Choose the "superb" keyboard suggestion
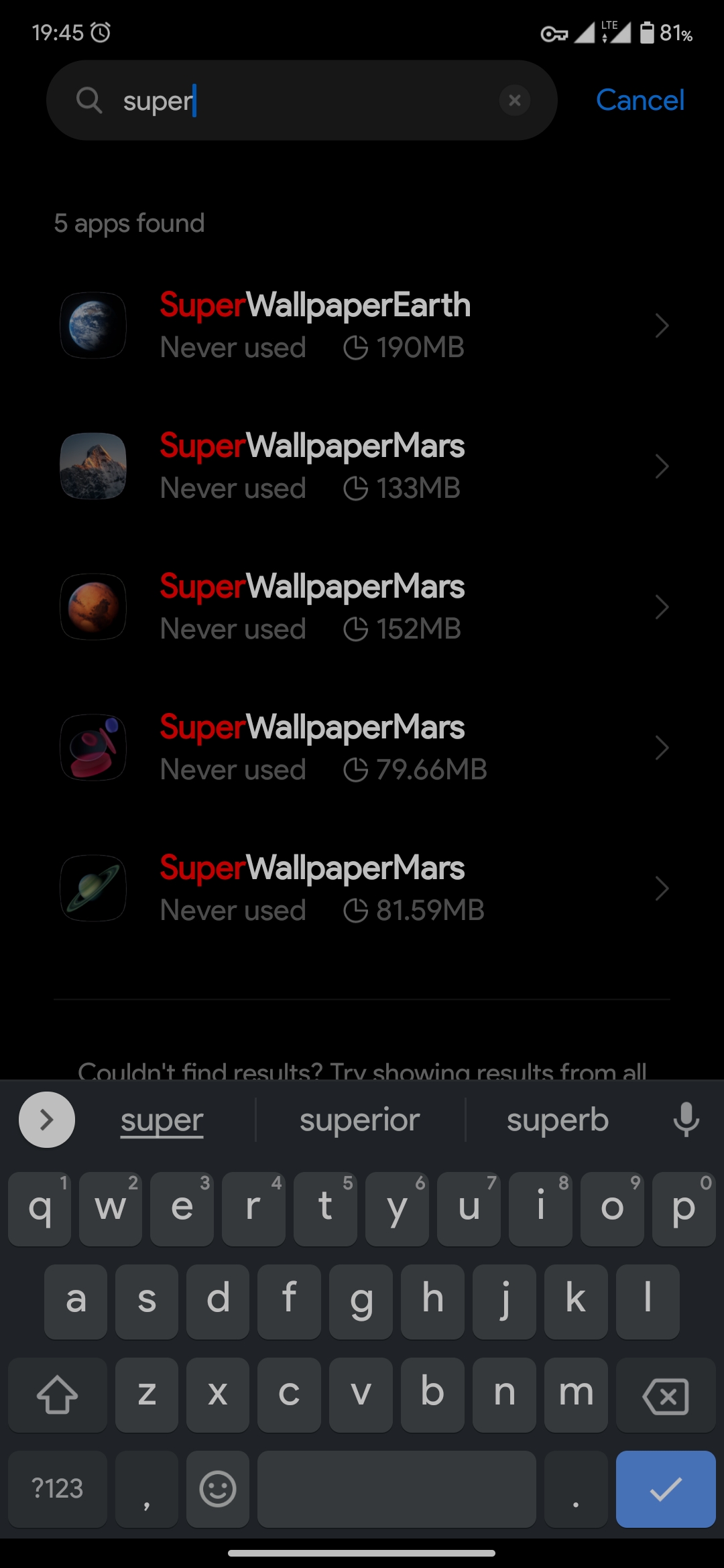 pyautogui.click(x=558, y=1120)
